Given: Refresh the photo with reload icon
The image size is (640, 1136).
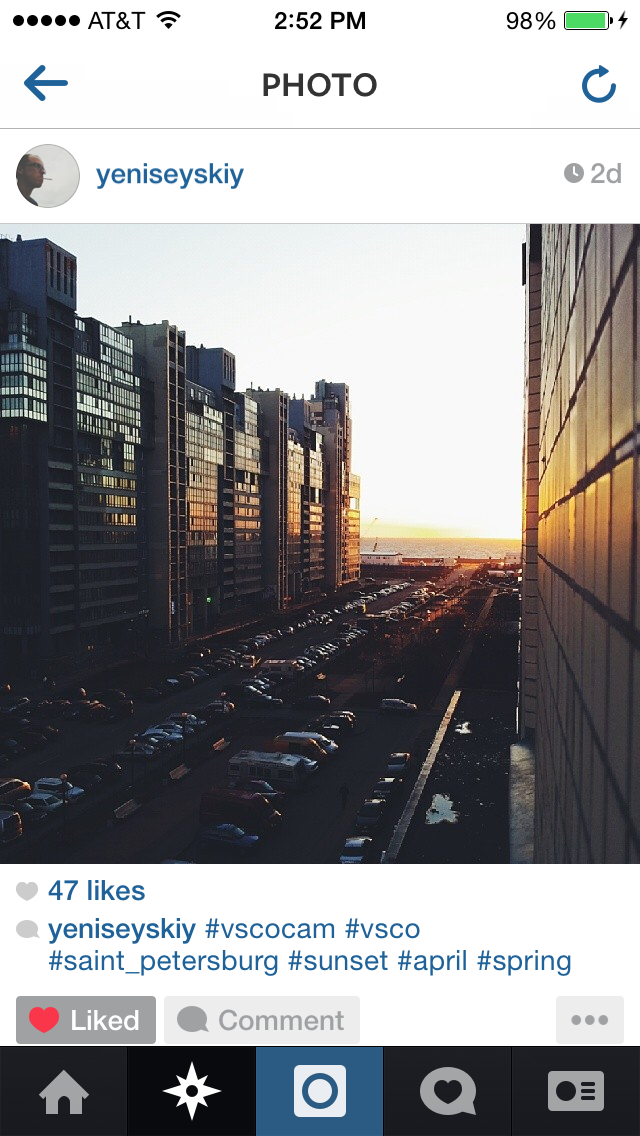Looking at the screenshot, I should [x=599, y=84].
